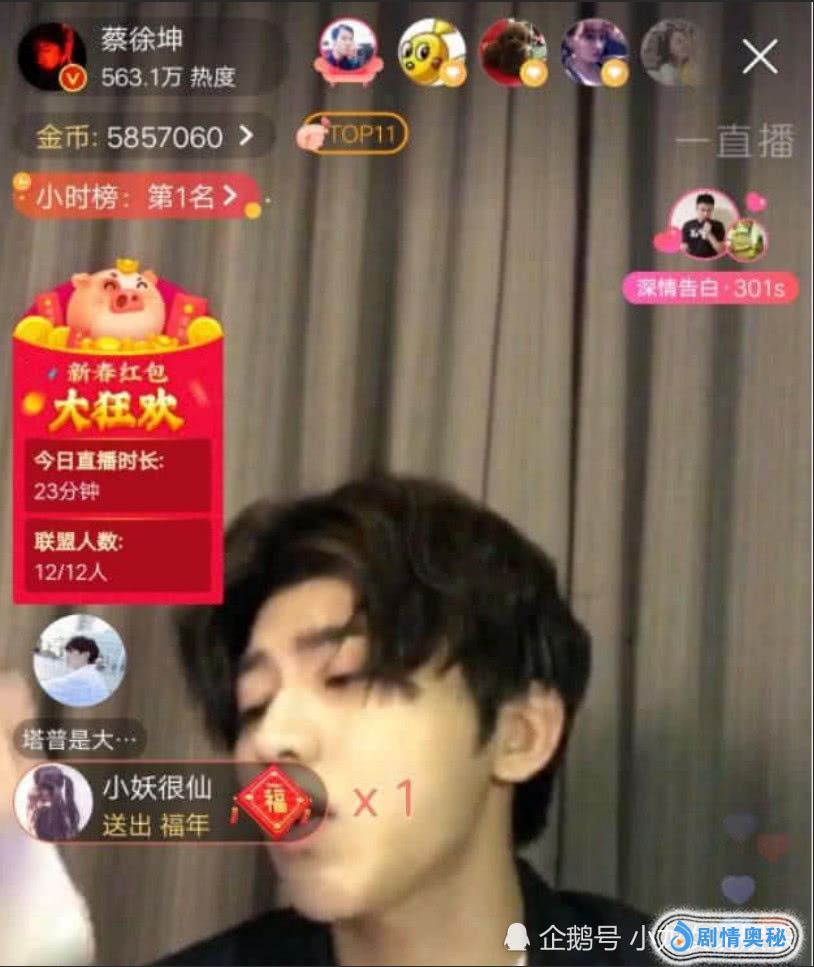Open the 新春红包大狂欢 red packet banner
Screen dimensions: 814x967
point(118,430)
